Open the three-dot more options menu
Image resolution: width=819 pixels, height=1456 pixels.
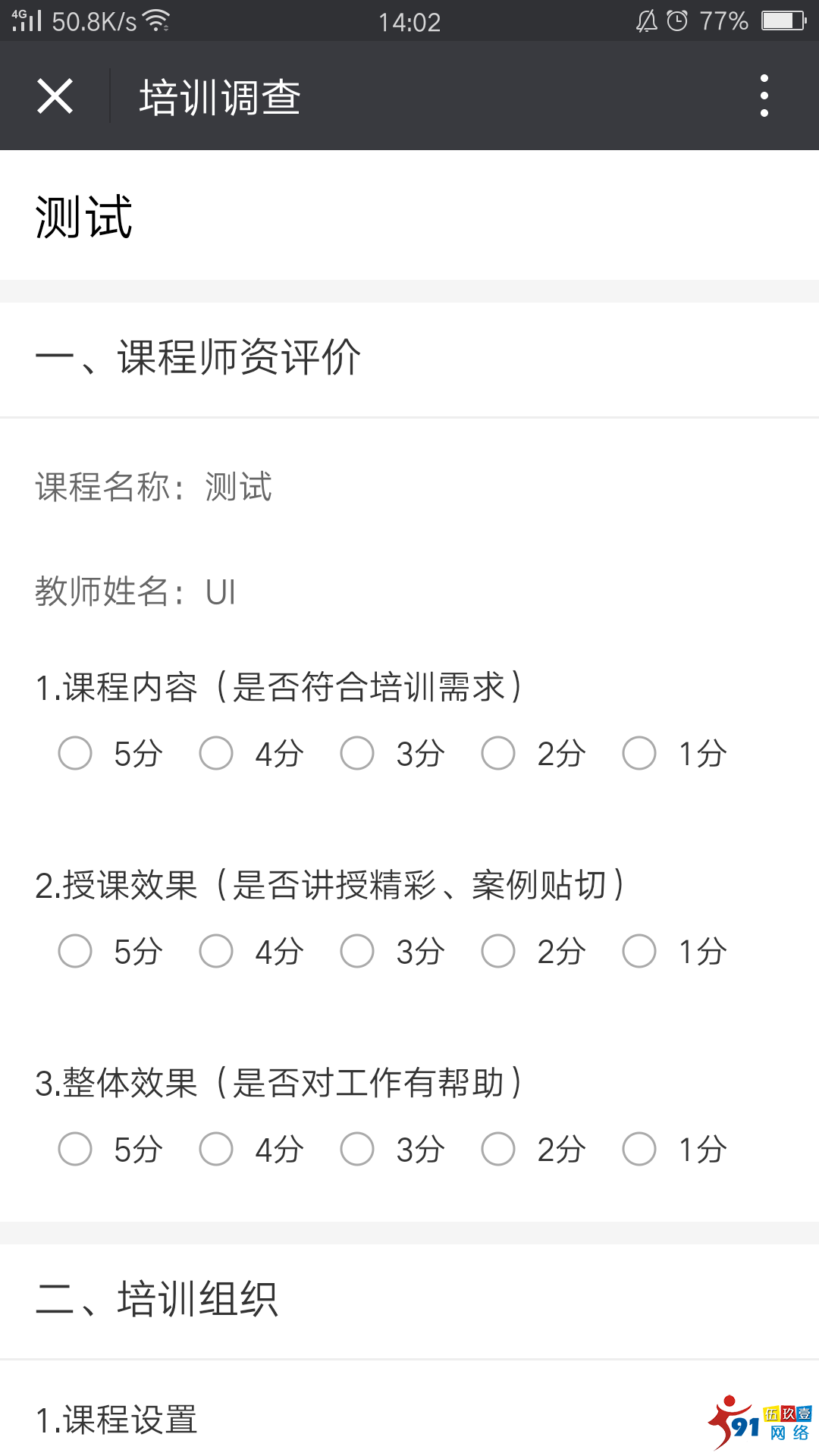coord(766,96)
